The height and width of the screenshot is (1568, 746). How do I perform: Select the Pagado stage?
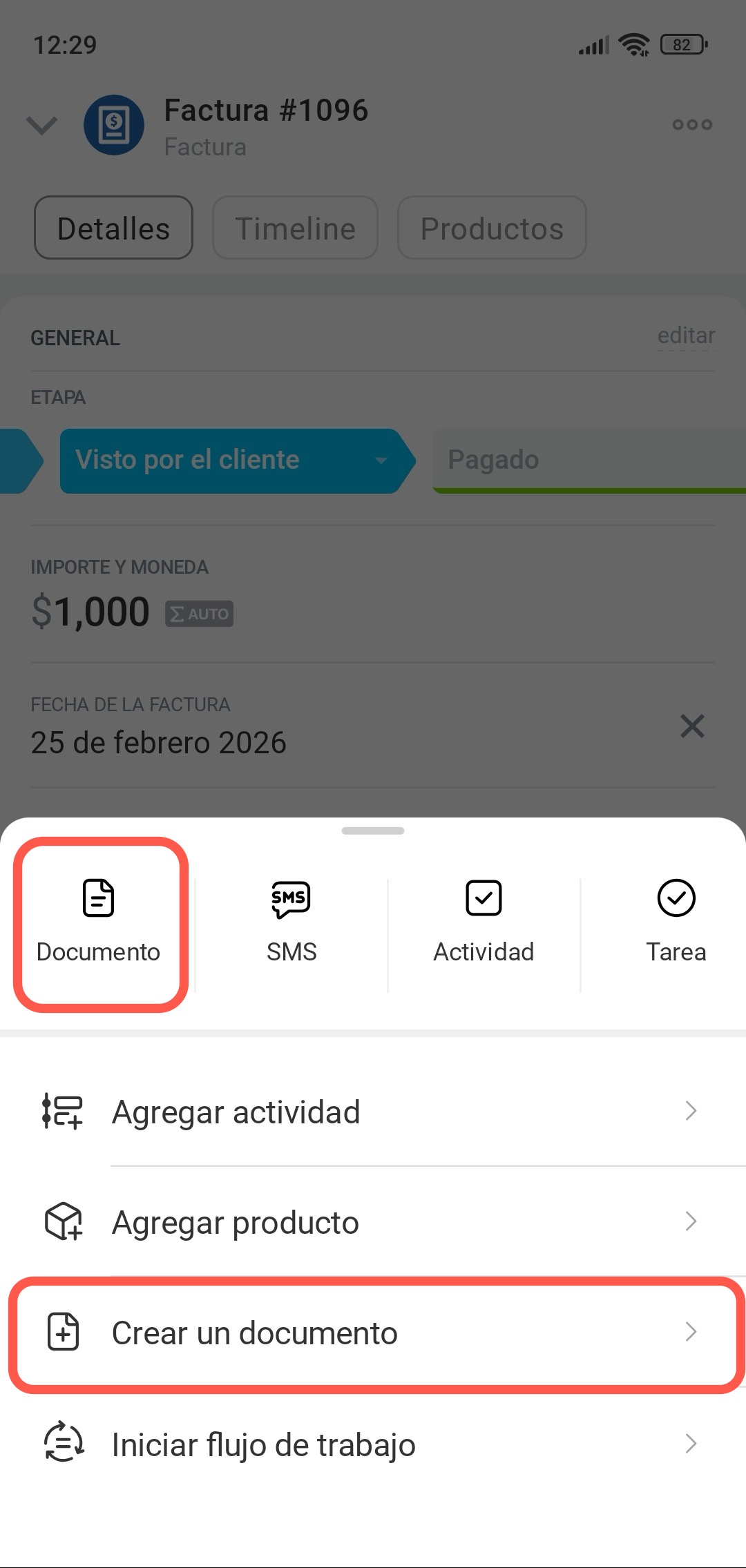tap(587, 461)
